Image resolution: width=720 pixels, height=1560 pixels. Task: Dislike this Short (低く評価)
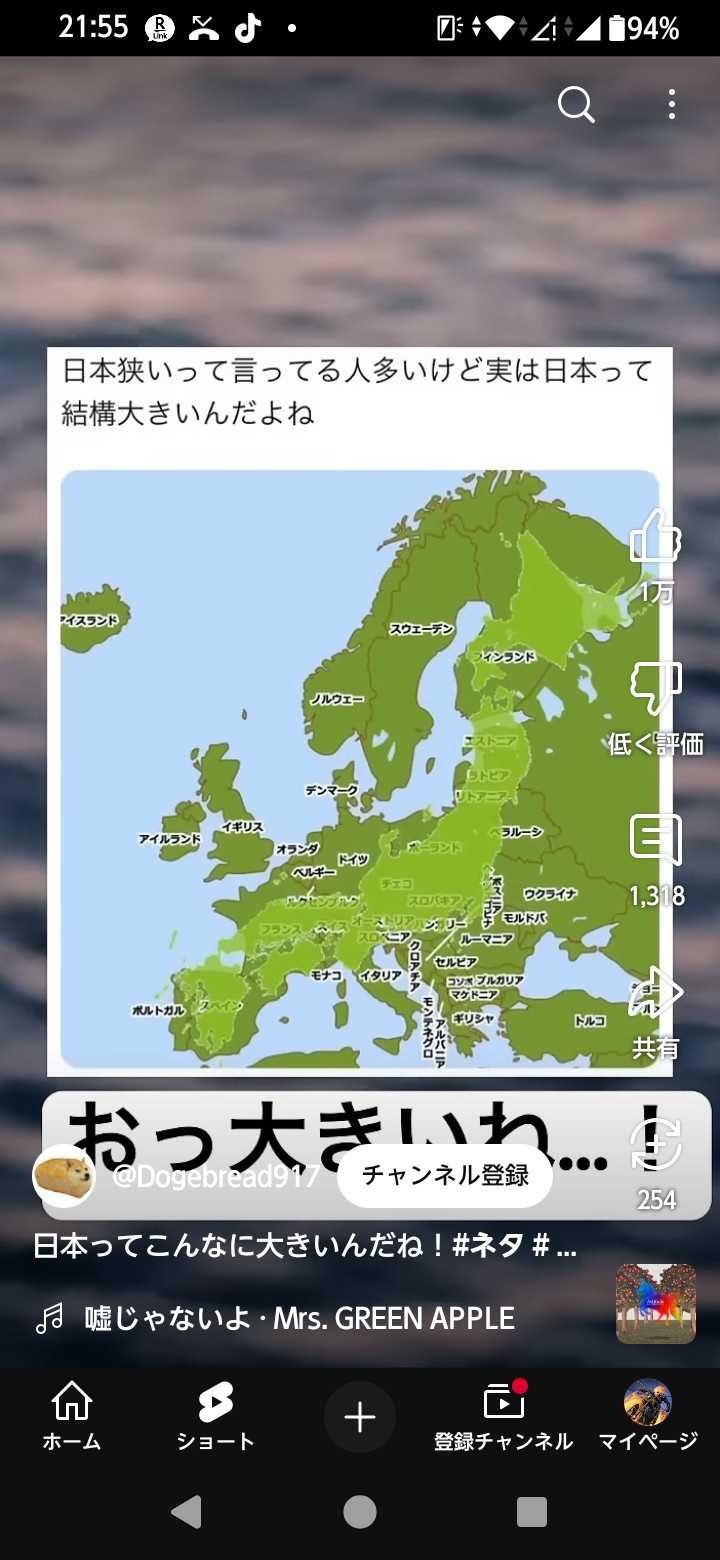[x=656, y=689]
